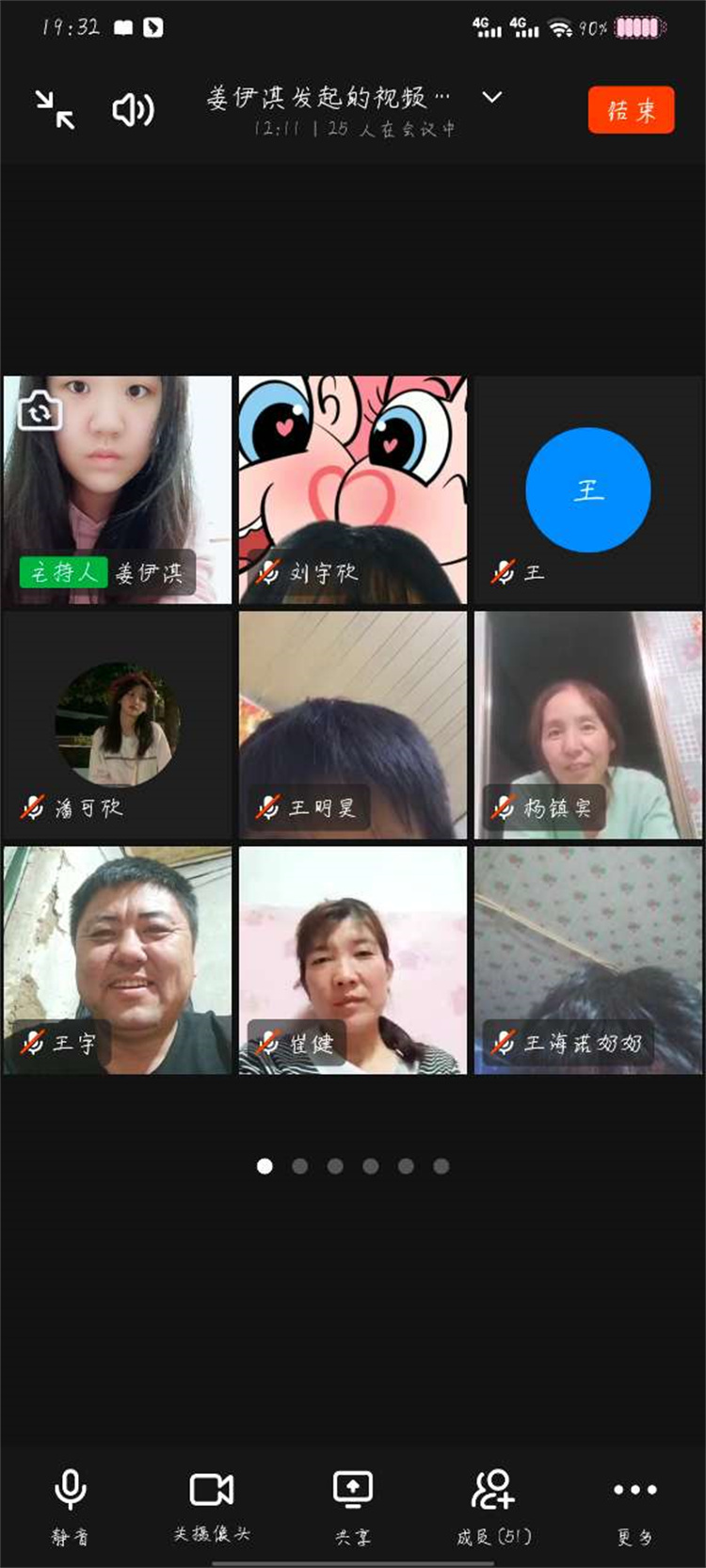
Task: End the meeting with 结束
Action: coord(631,110)
